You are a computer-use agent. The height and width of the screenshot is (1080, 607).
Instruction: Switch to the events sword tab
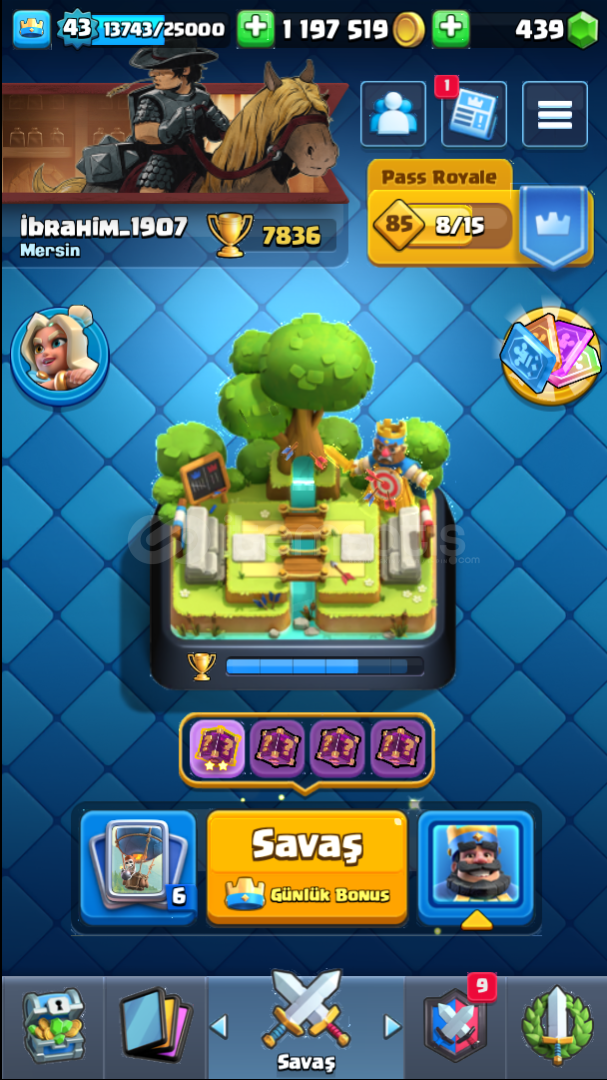pyautogui.click(x=557, y=1025)
